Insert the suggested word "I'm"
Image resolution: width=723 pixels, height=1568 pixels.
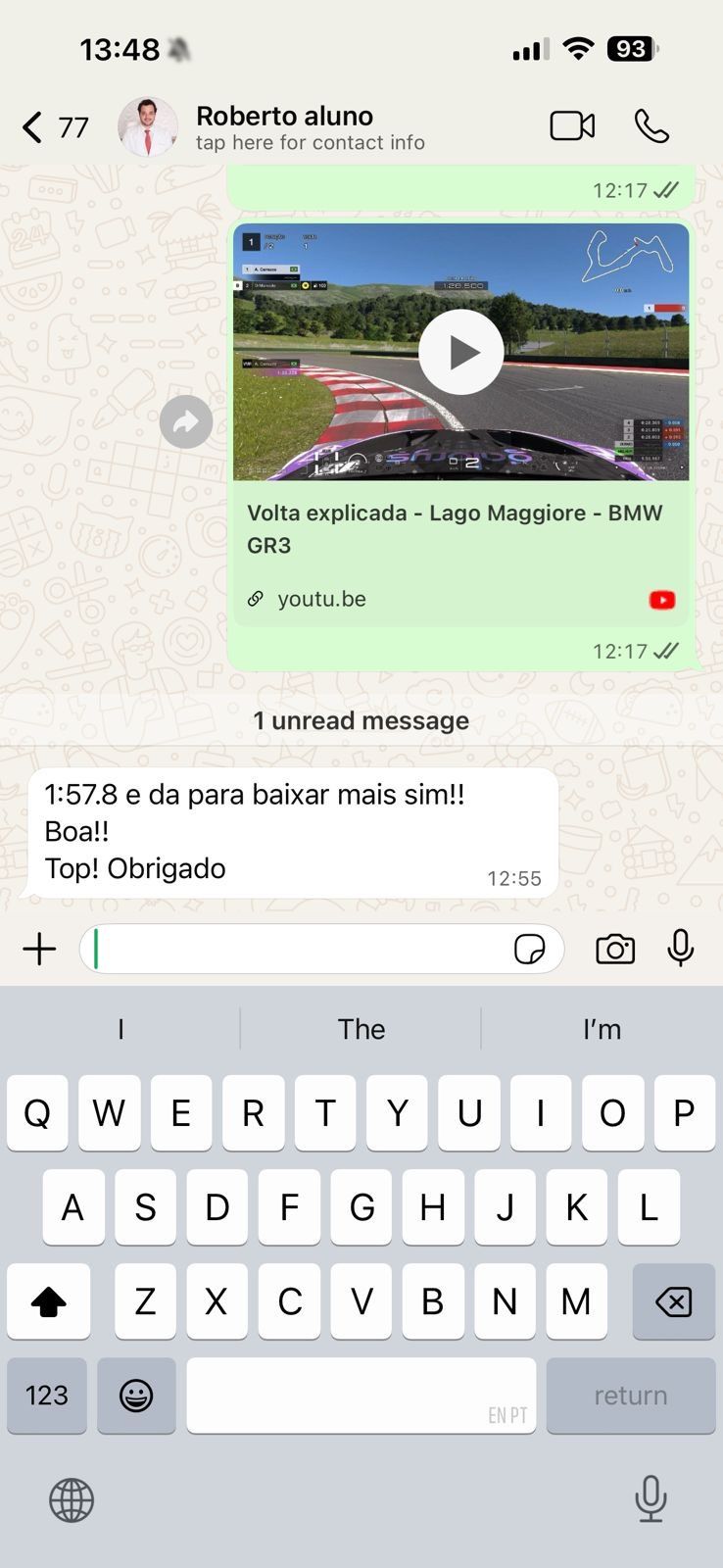click(602, 1029)
